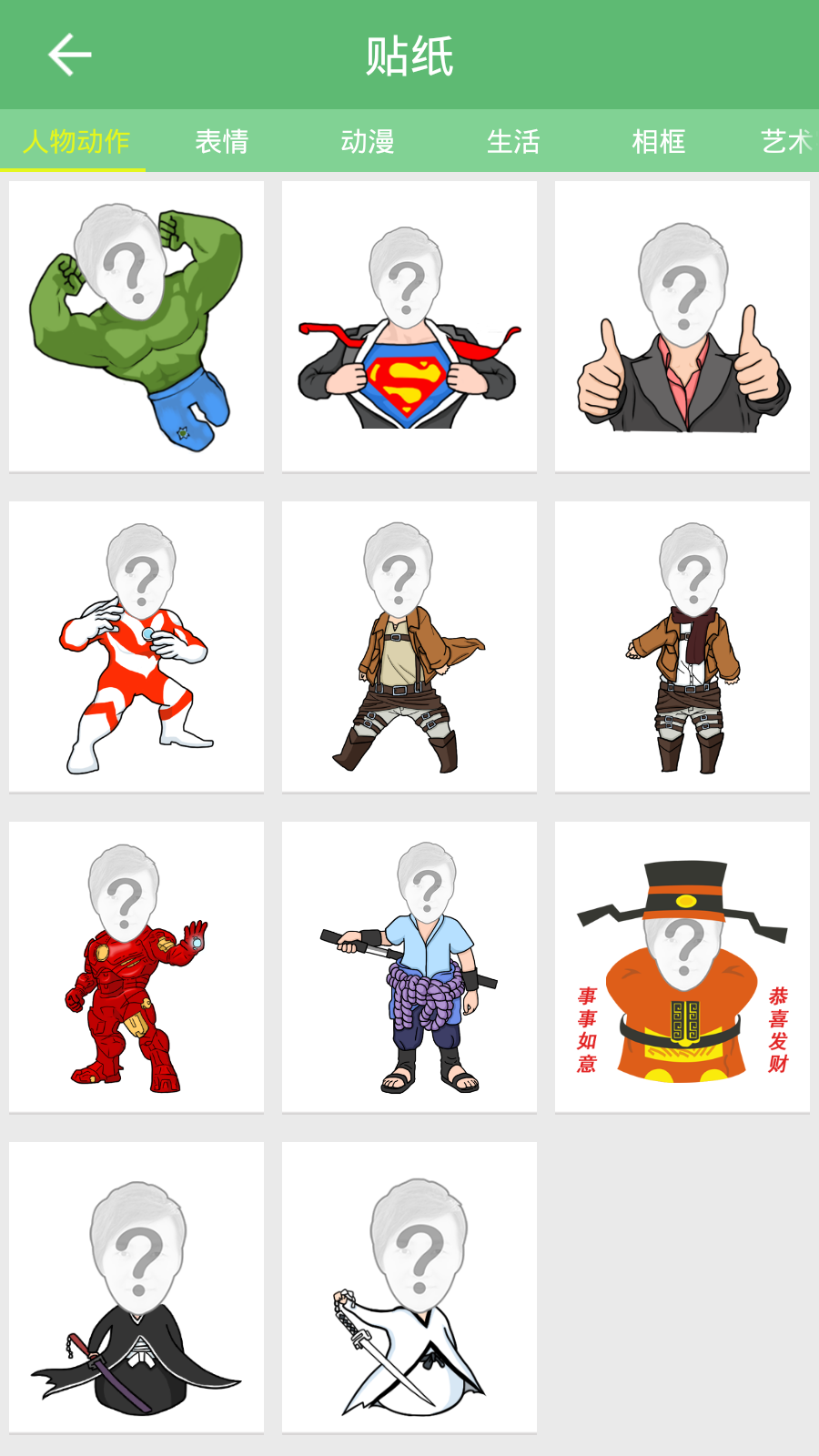Image resolution: width=819 pixels, height=1456 pixels.
Task: Select the ninja with purple rope sticker
Action: 409,966
